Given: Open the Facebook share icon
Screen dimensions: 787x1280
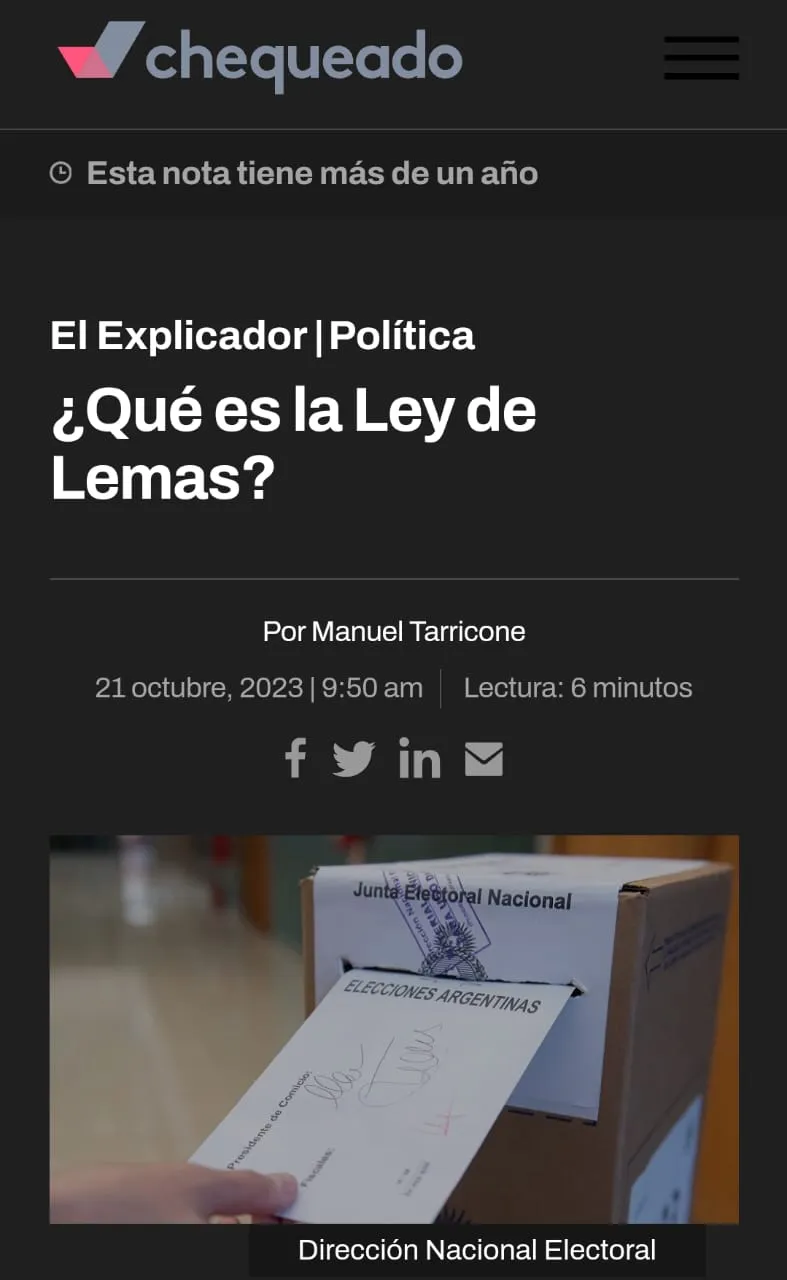Looking at the screenshot, I should click(295, 760).
